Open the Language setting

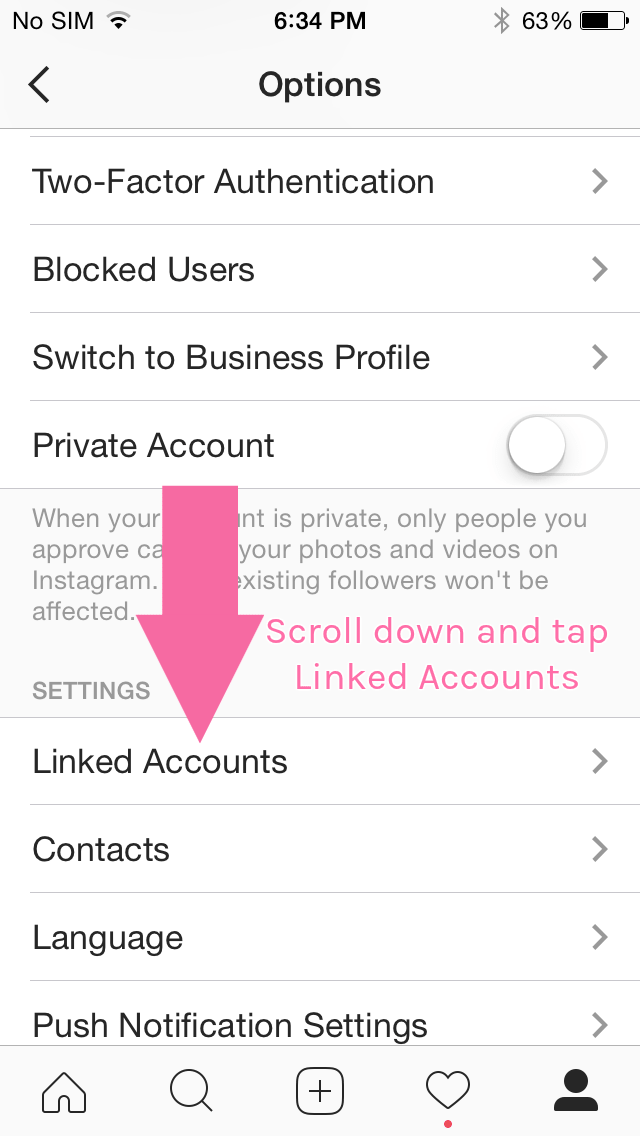(x=320, y=938)
